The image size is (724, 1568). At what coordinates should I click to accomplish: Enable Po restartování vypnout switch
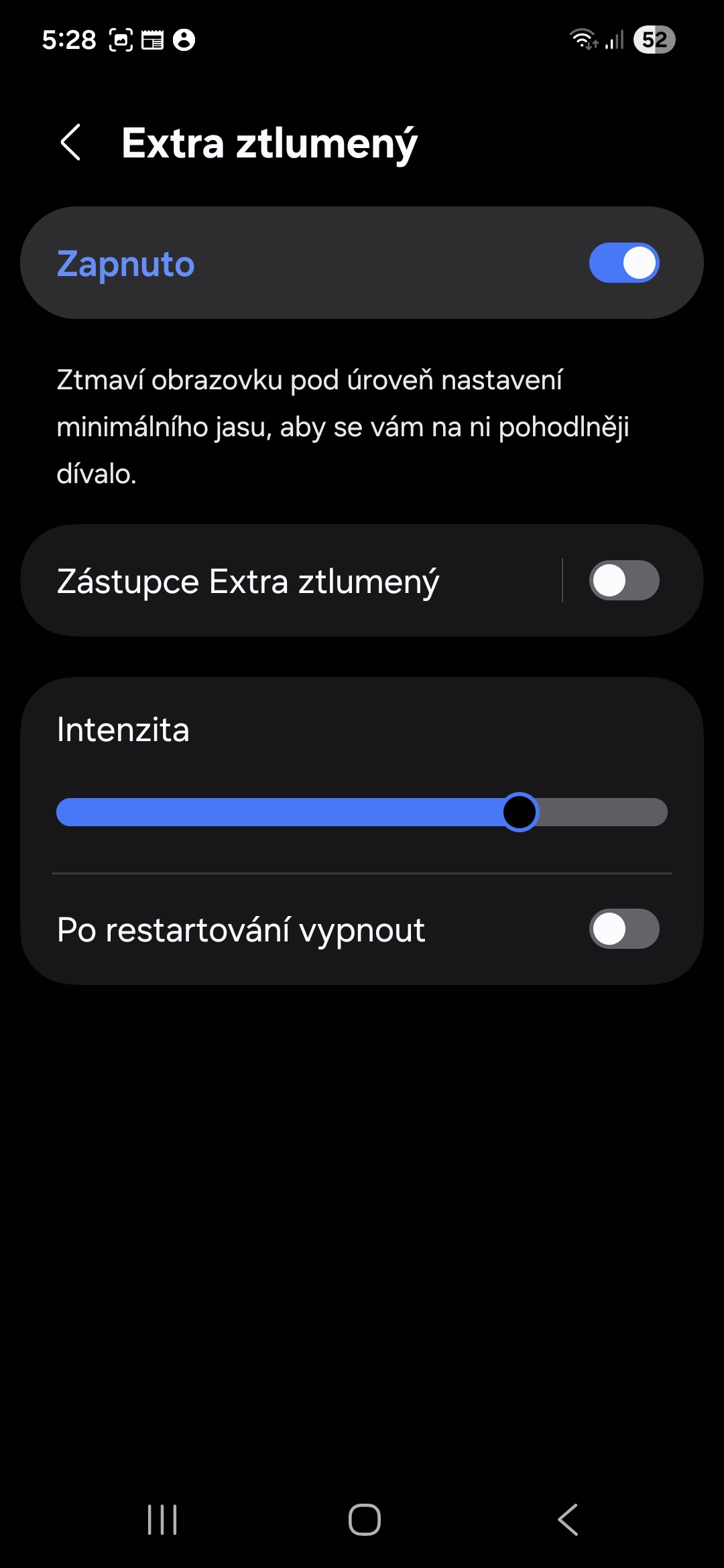[623, 929]
